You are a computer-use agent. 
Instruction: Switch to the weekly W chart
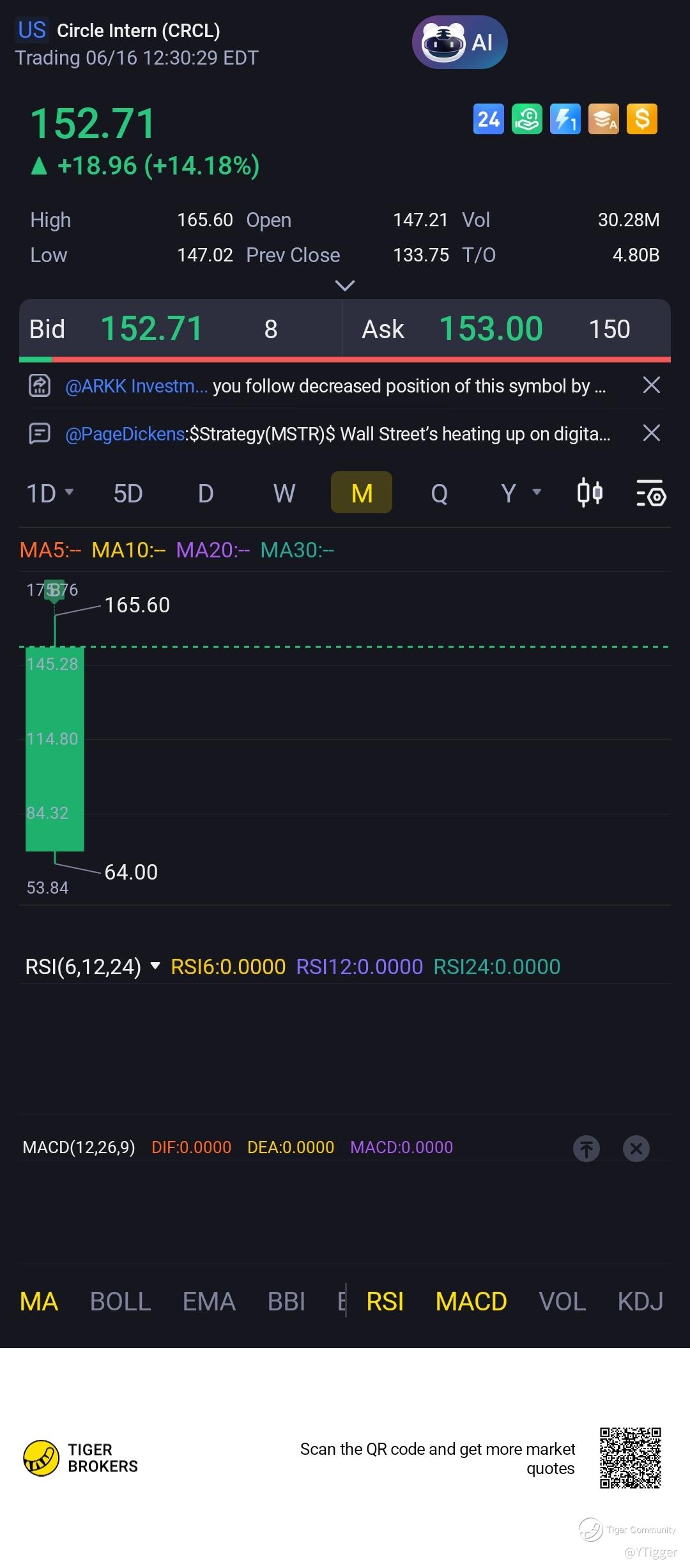click(284, 493)
